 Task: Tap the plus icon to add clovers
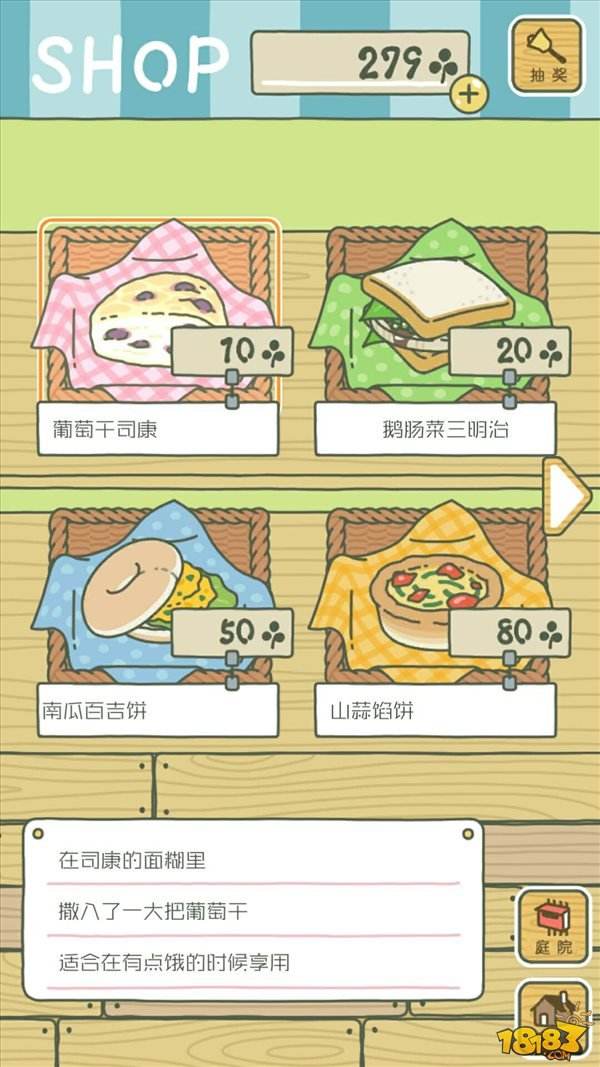pyautogui.click(x=469, y=94)
